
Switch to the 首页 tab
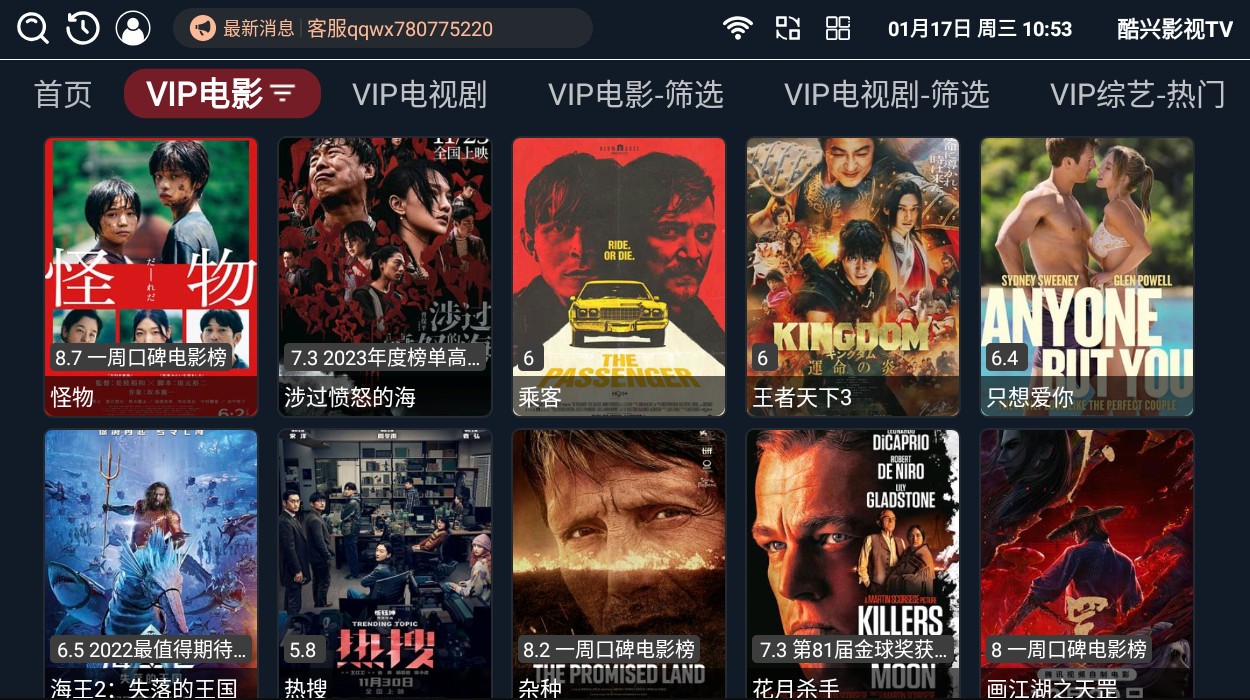point(63,94)
